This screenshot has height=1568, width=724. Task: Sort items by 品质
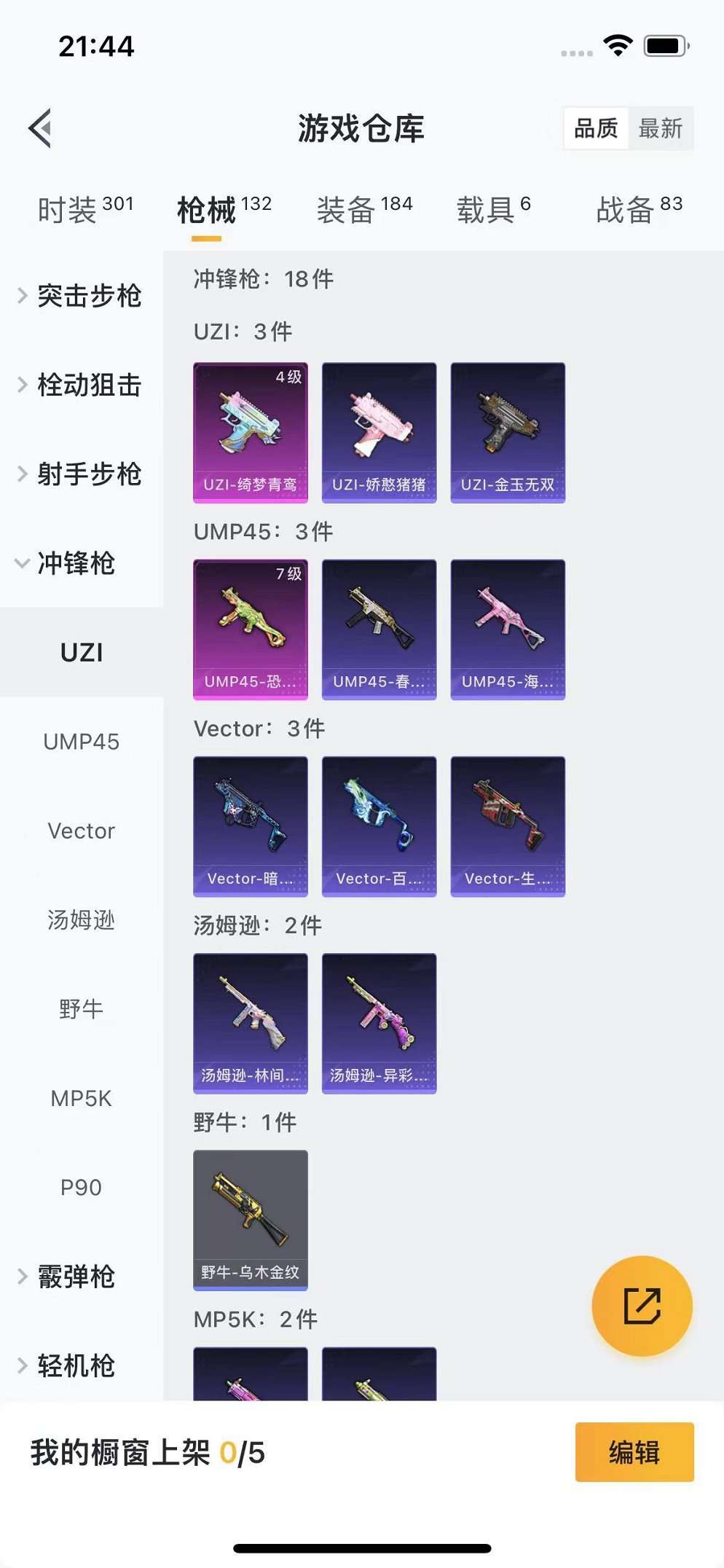596,128
